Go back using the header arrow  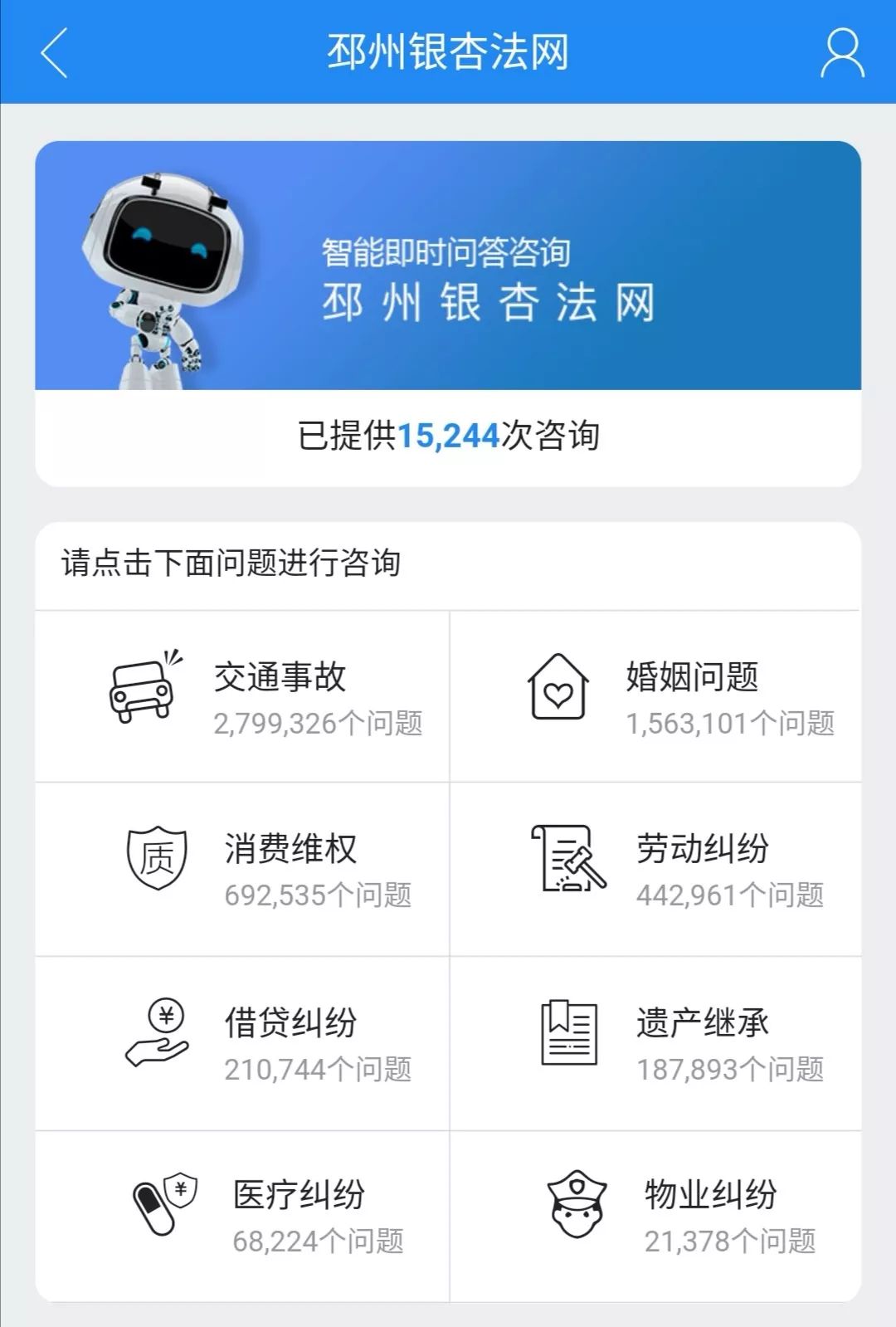point(55,52)
